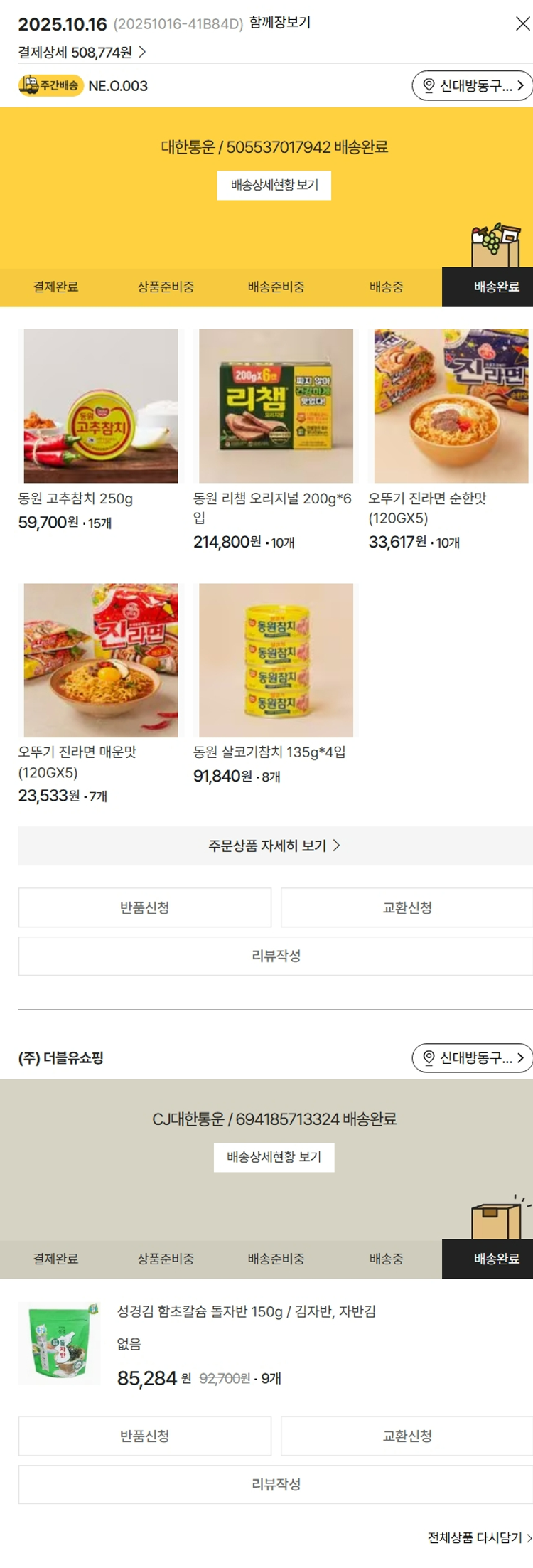
Task: Open 동원 살코기참치 135g*4입 product
Action: point(276,661)
